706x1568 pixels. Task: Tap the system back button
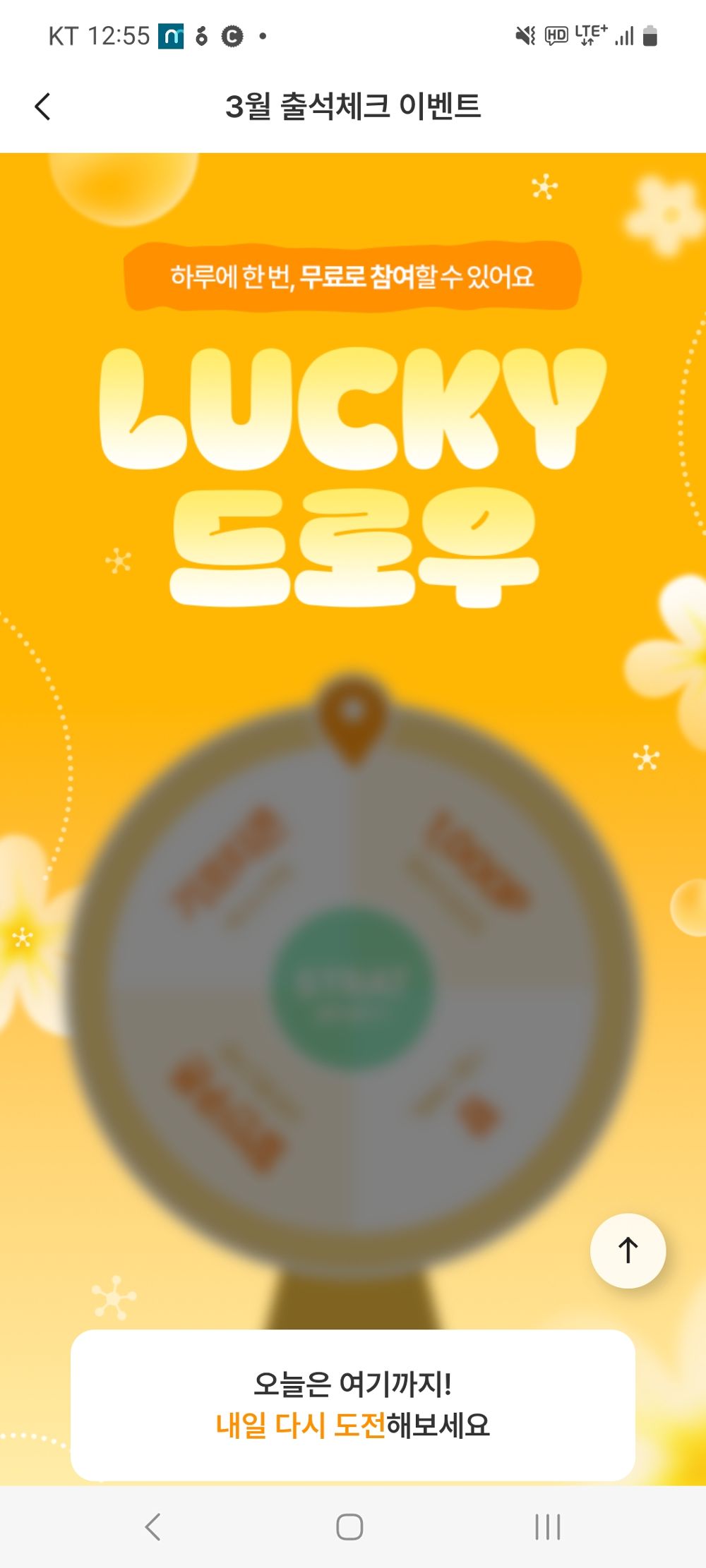[x=153, y=1526]
